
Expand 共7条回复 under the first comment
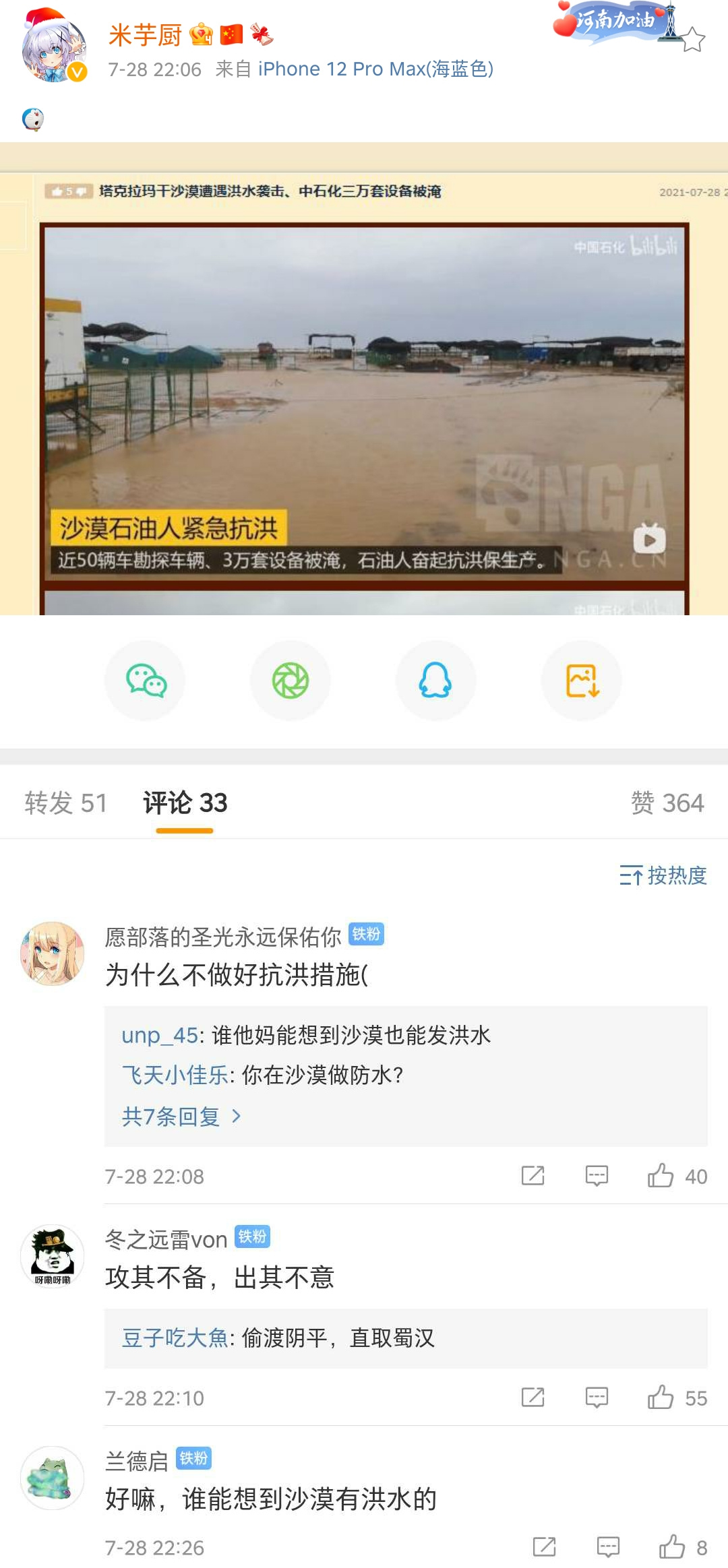[181, 1117]
